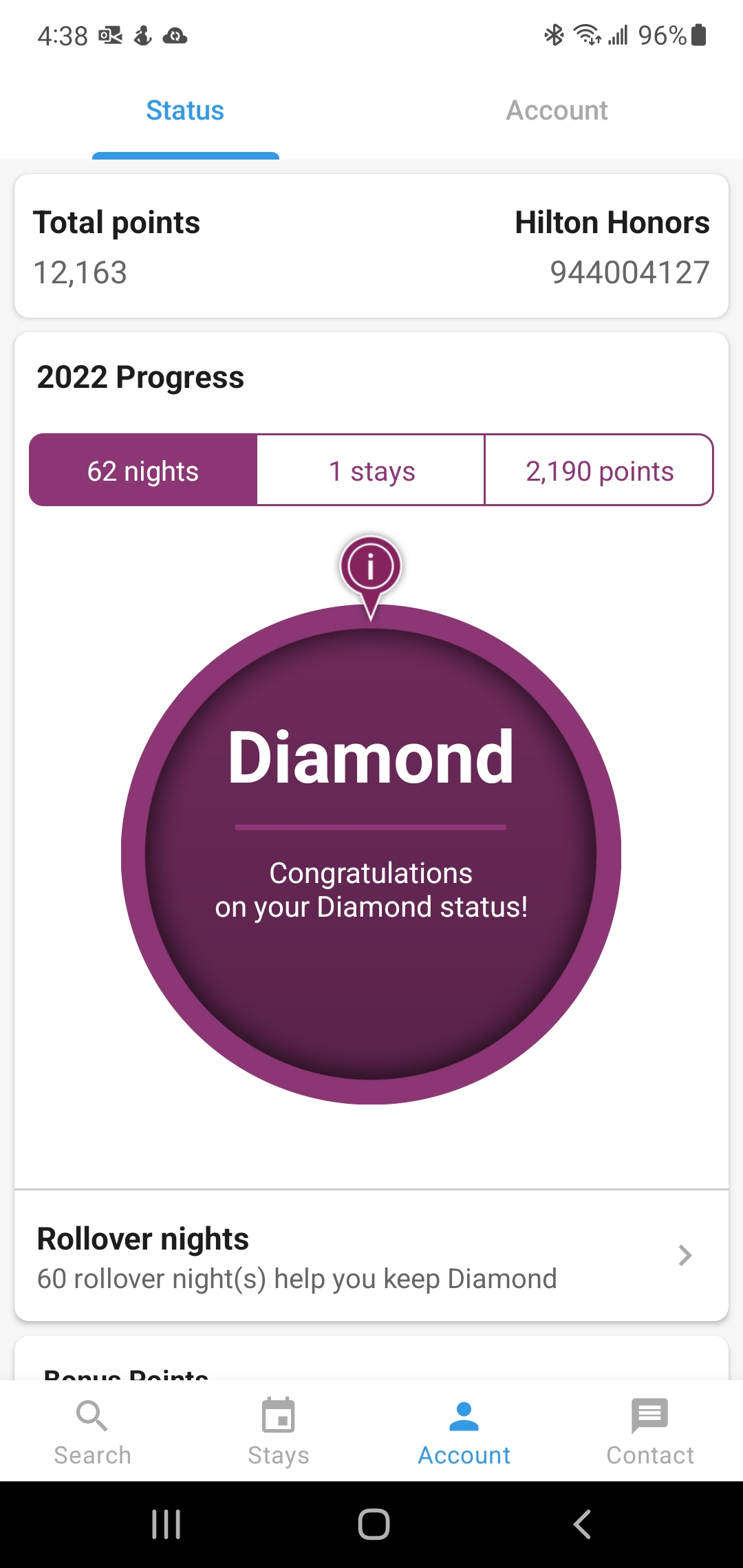Open the Contact bottom tab
743x1568 pixels.
pyautogui.click(x=650, y=1433)
